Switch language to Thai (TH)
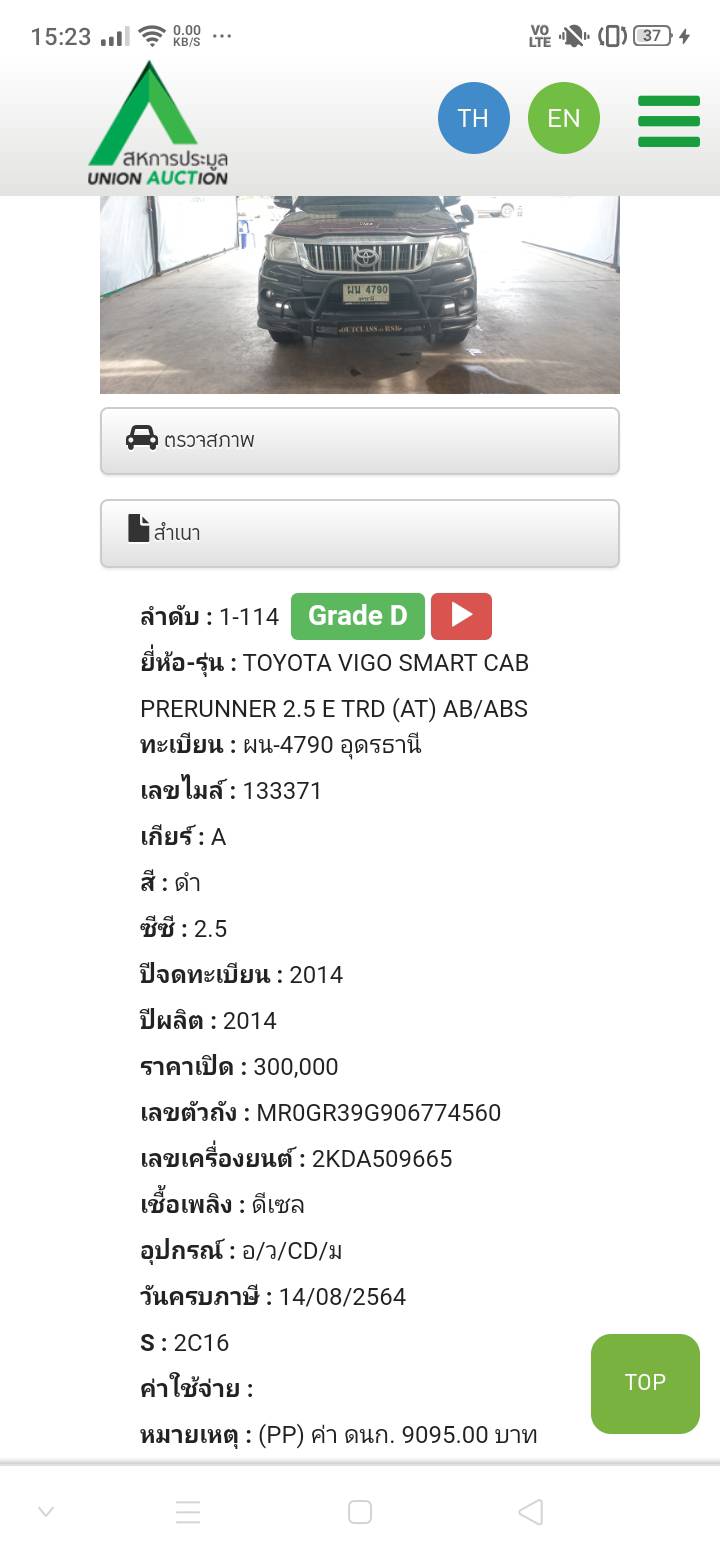The image size is (720, 1560). tap(473, 118)
